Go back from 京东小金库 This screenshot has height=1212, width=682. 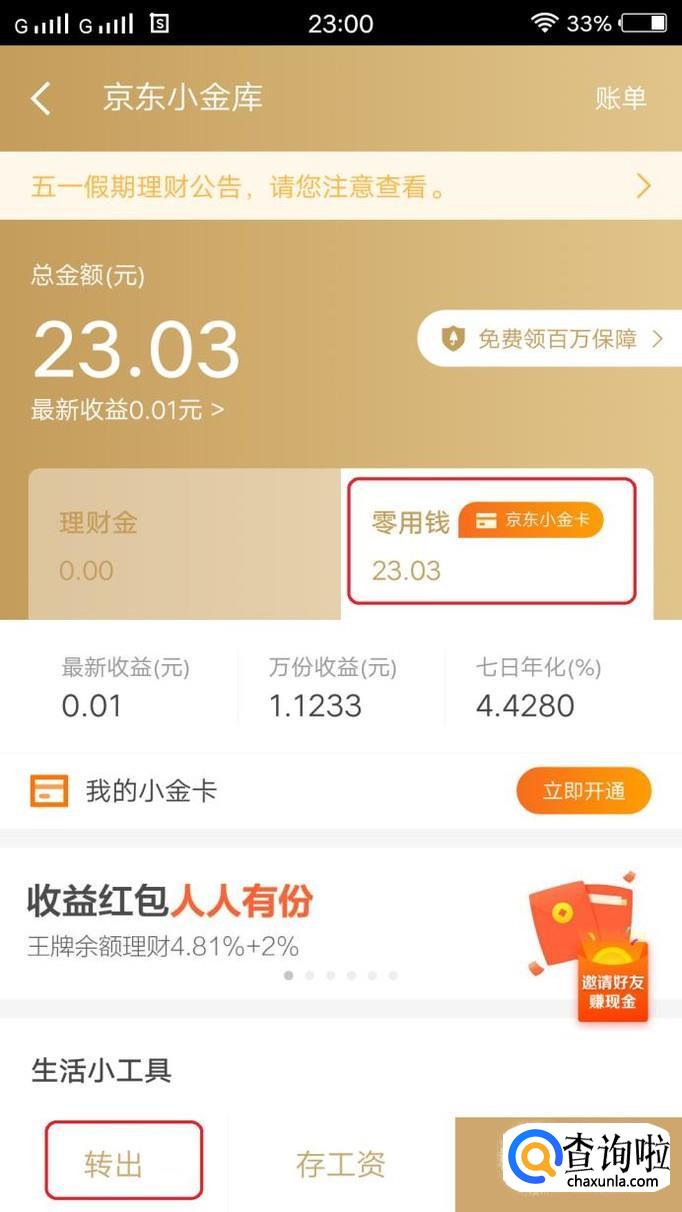pyautogui.click(x=41, y=99)
